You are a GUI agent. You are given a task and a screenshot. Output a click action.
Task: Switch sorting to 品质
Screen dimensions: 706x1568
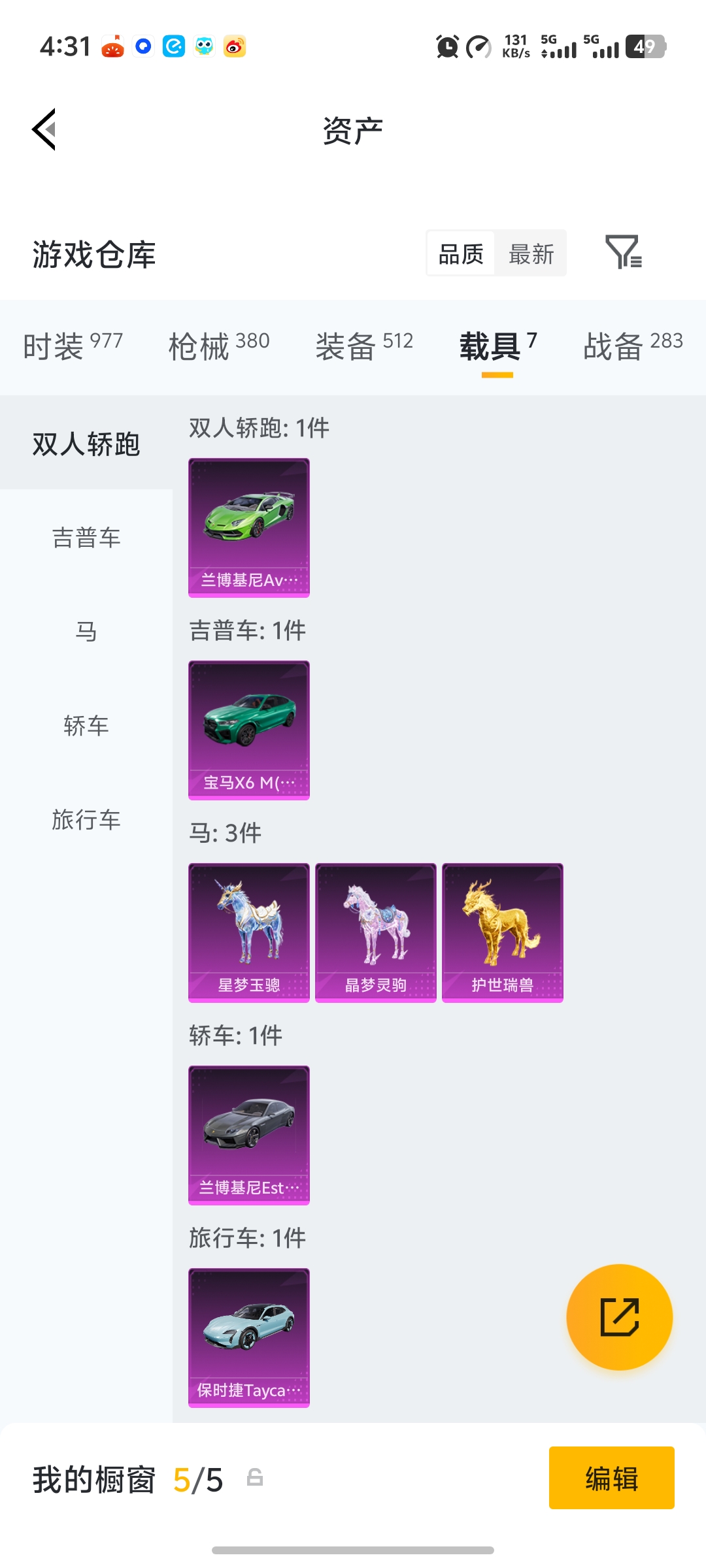coord(460,253)
